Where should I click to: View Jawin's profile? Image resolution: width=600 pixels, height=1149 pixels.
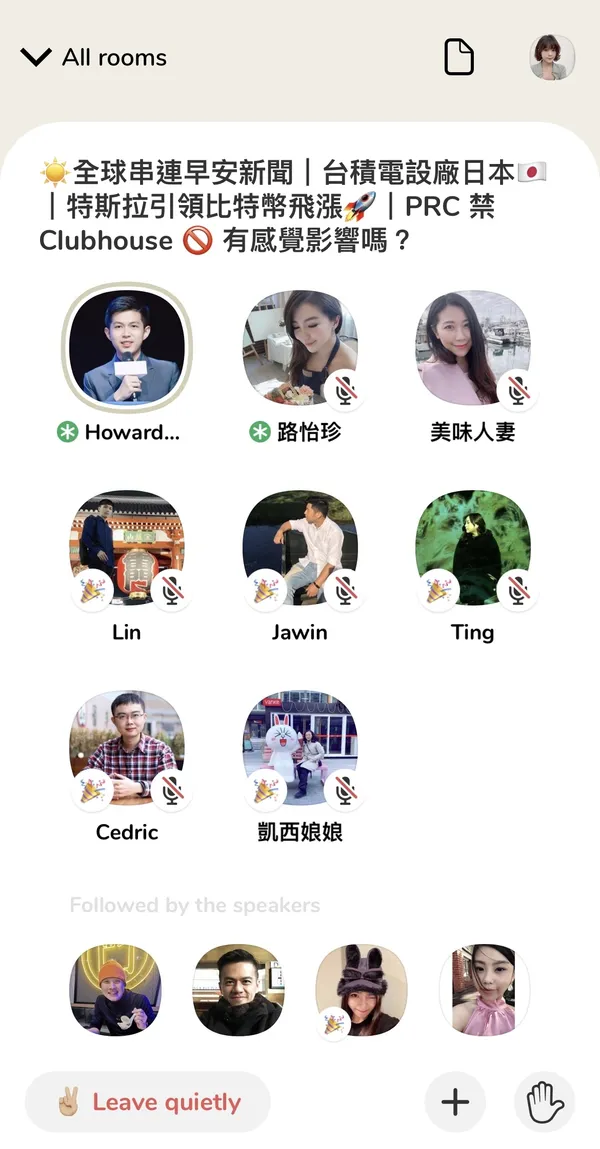click(300, 547)
